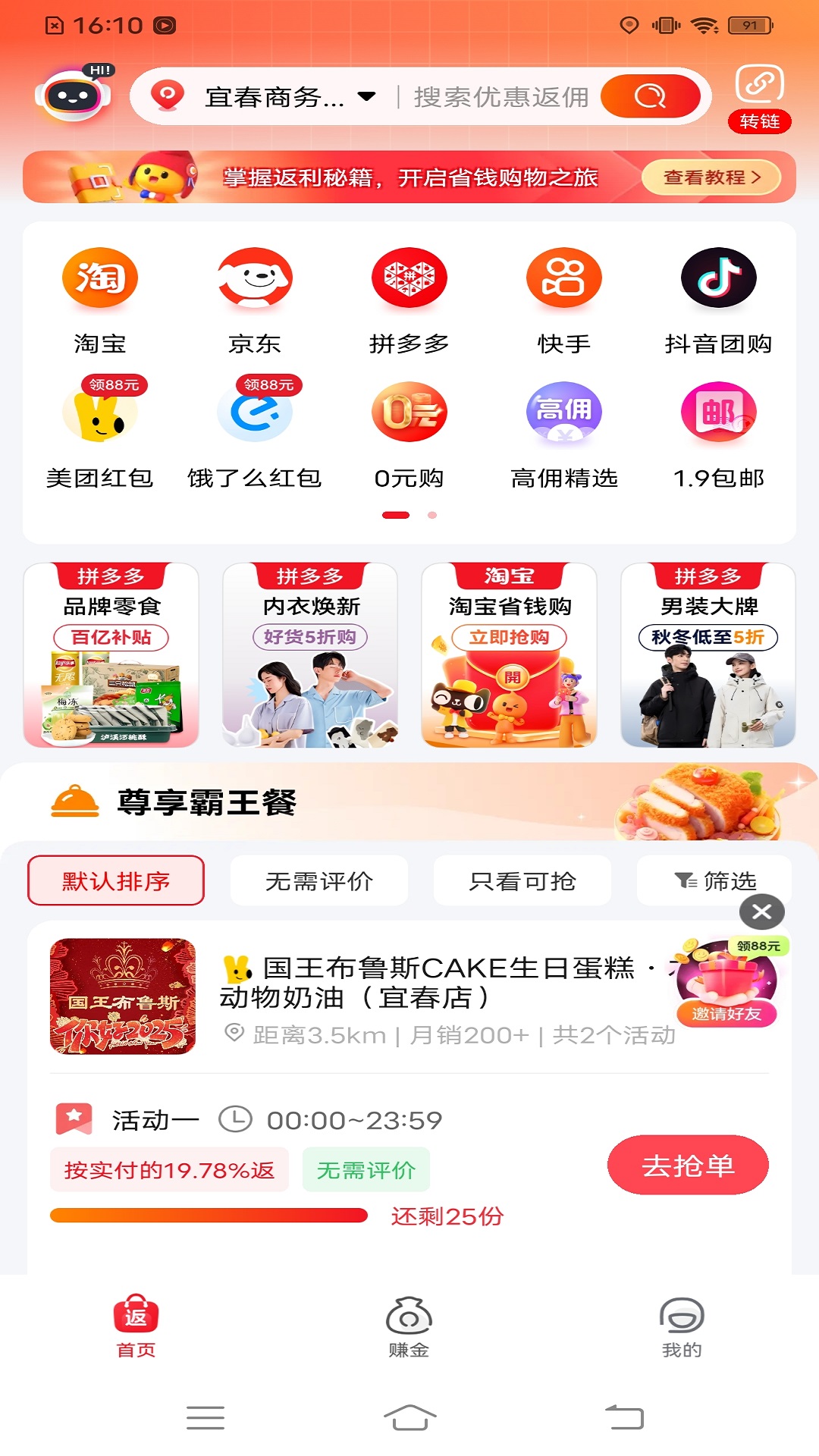Open the robot assistant icon
819x1456 pixels.
pos(74,96)
